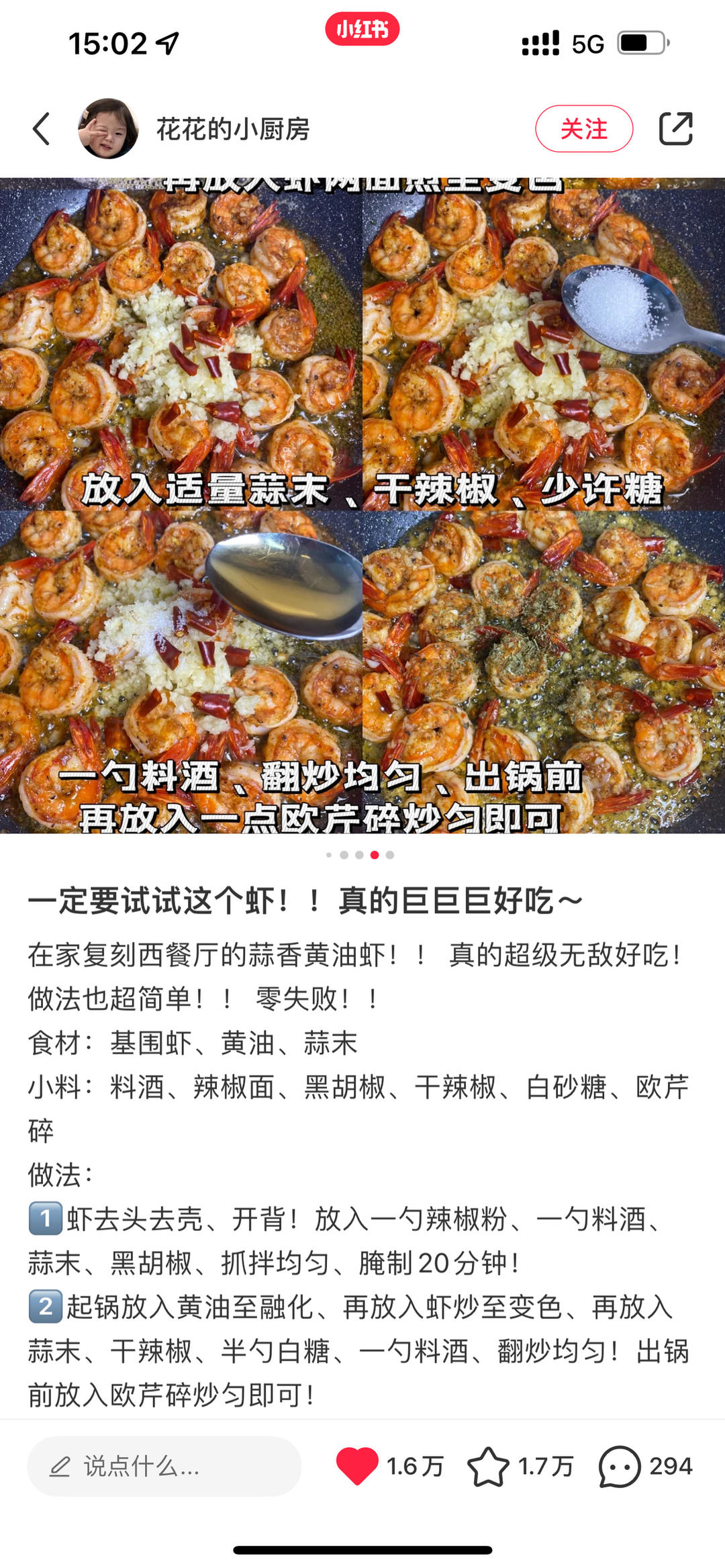Share this post
The width and height of the screenshot is (725, 1568).
click(675, 129)
